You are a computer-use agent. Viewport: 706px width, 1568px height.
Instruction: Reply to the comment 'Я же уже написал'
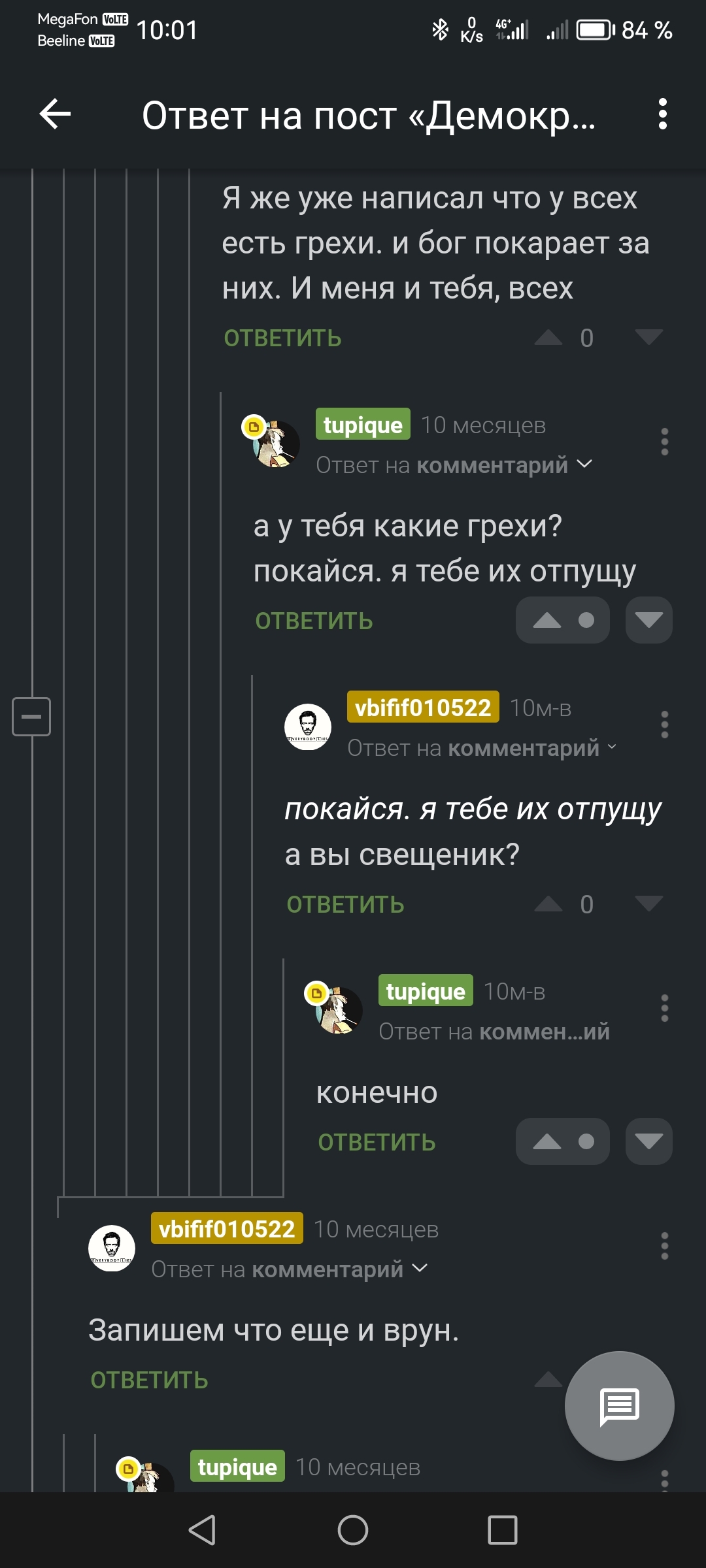point(282,338)
